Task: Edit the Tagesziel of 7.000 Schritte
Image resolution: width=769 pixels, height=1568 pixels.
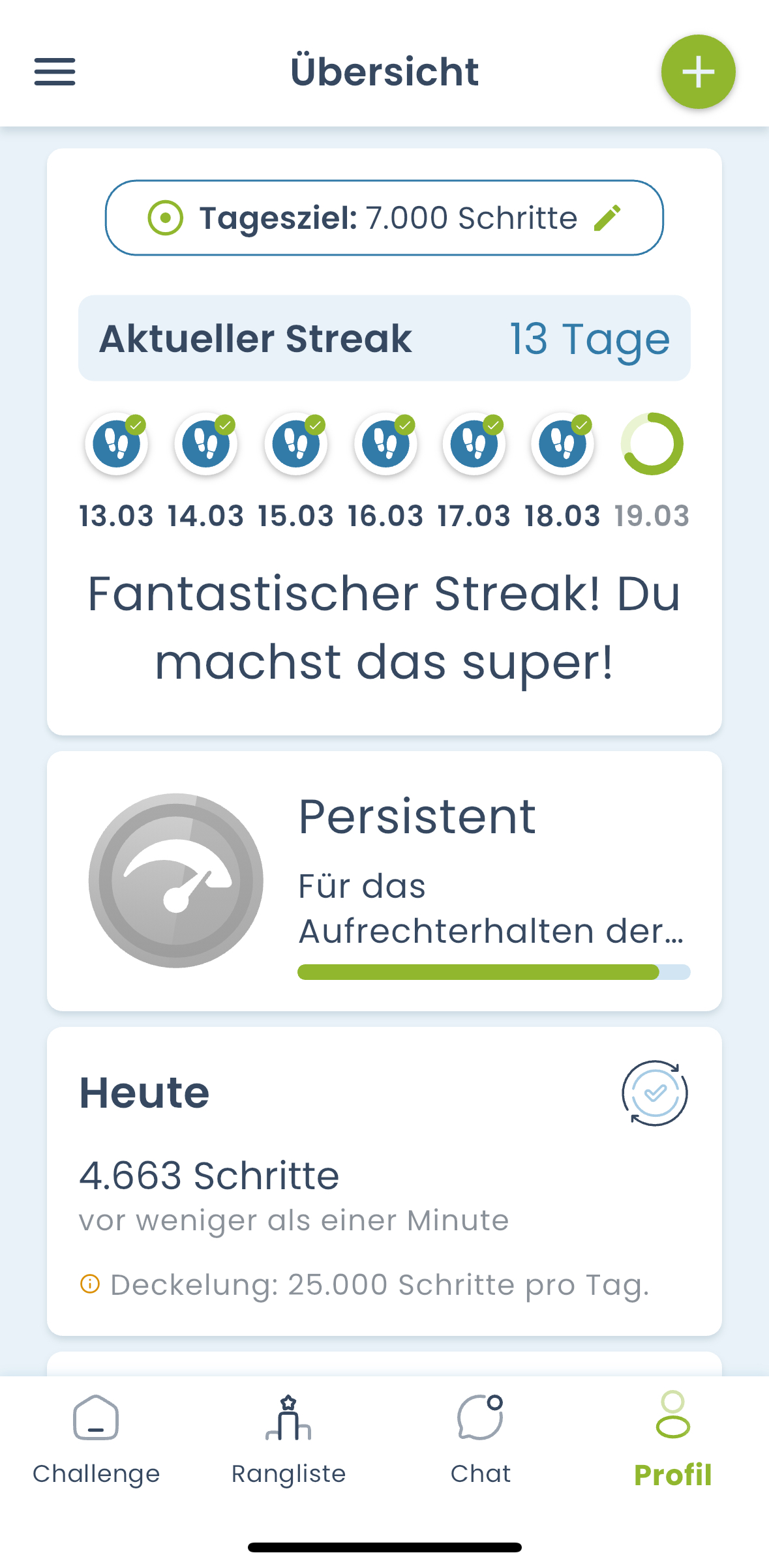Action: (x=607, y=218)
